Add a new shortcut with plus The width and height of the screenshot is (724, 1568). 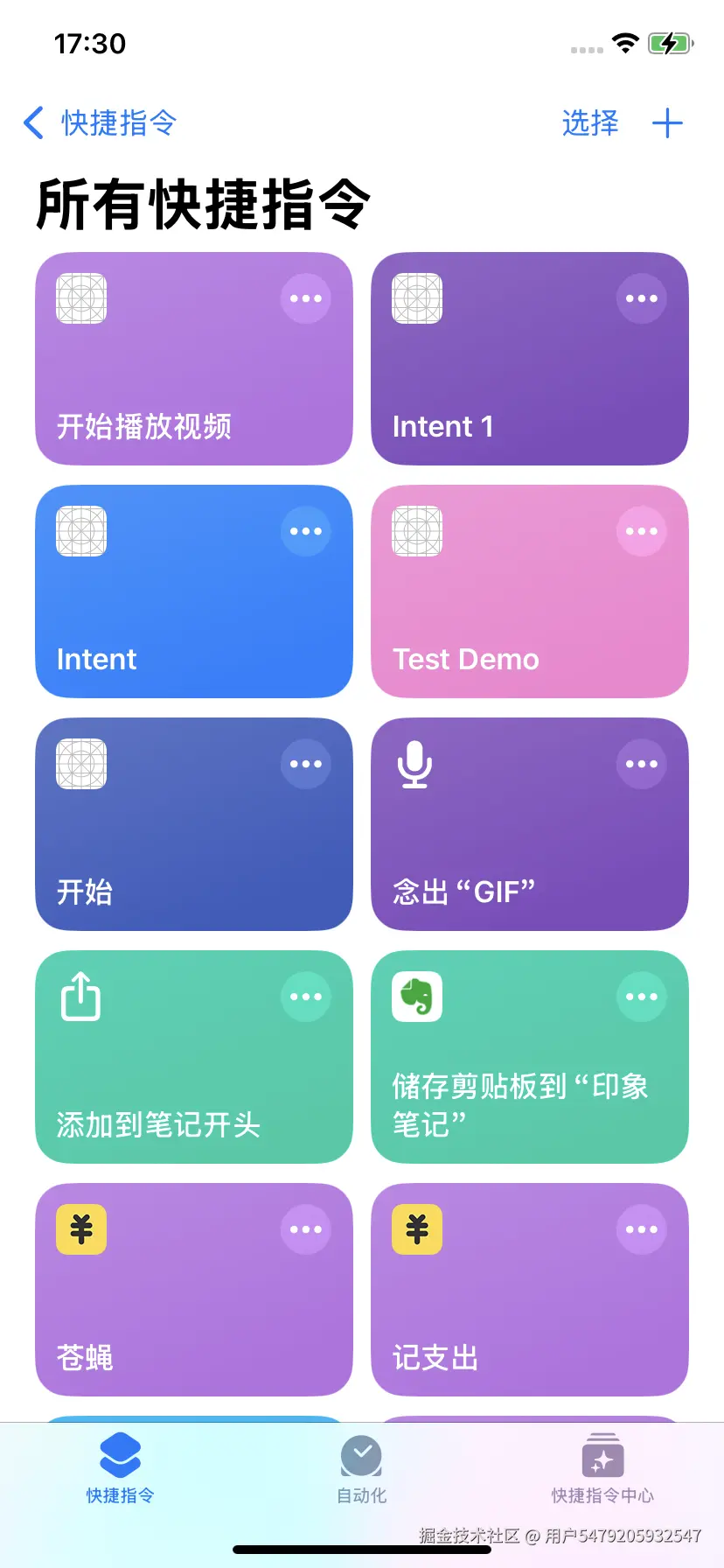click(667, 123)
